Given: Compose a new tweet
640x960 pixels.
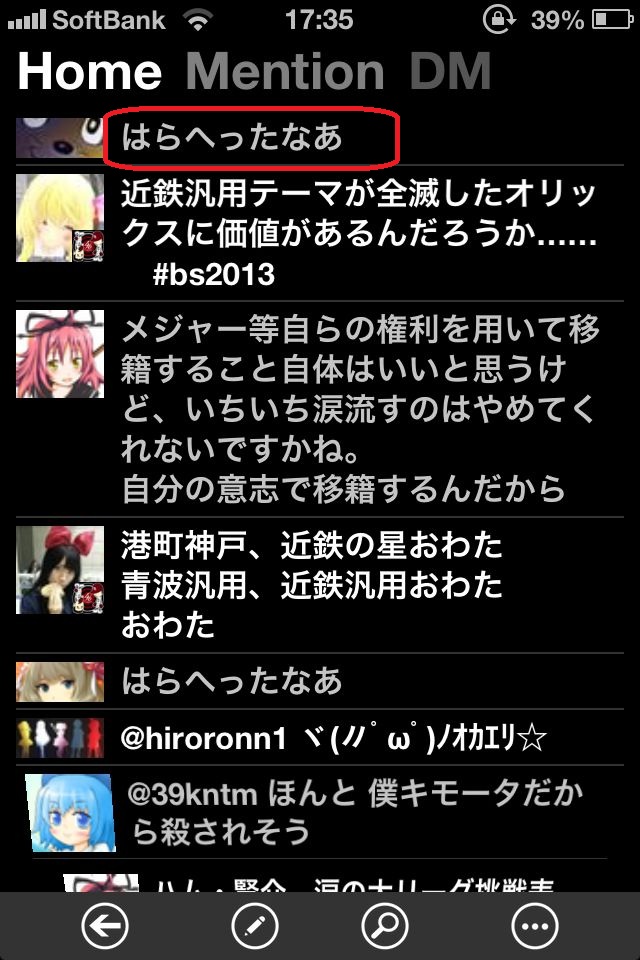Looking at the screenshot, I should tap(255, 927).
